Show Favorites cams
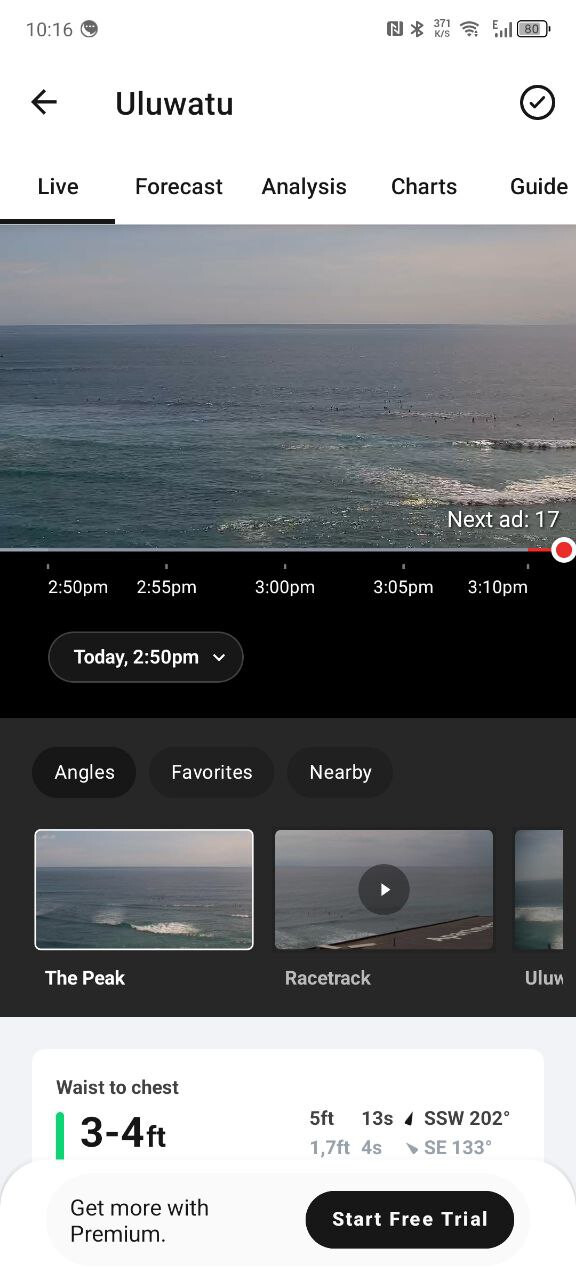The width and height of the screenshot is (576, 1280). click(x=212, y=772)
